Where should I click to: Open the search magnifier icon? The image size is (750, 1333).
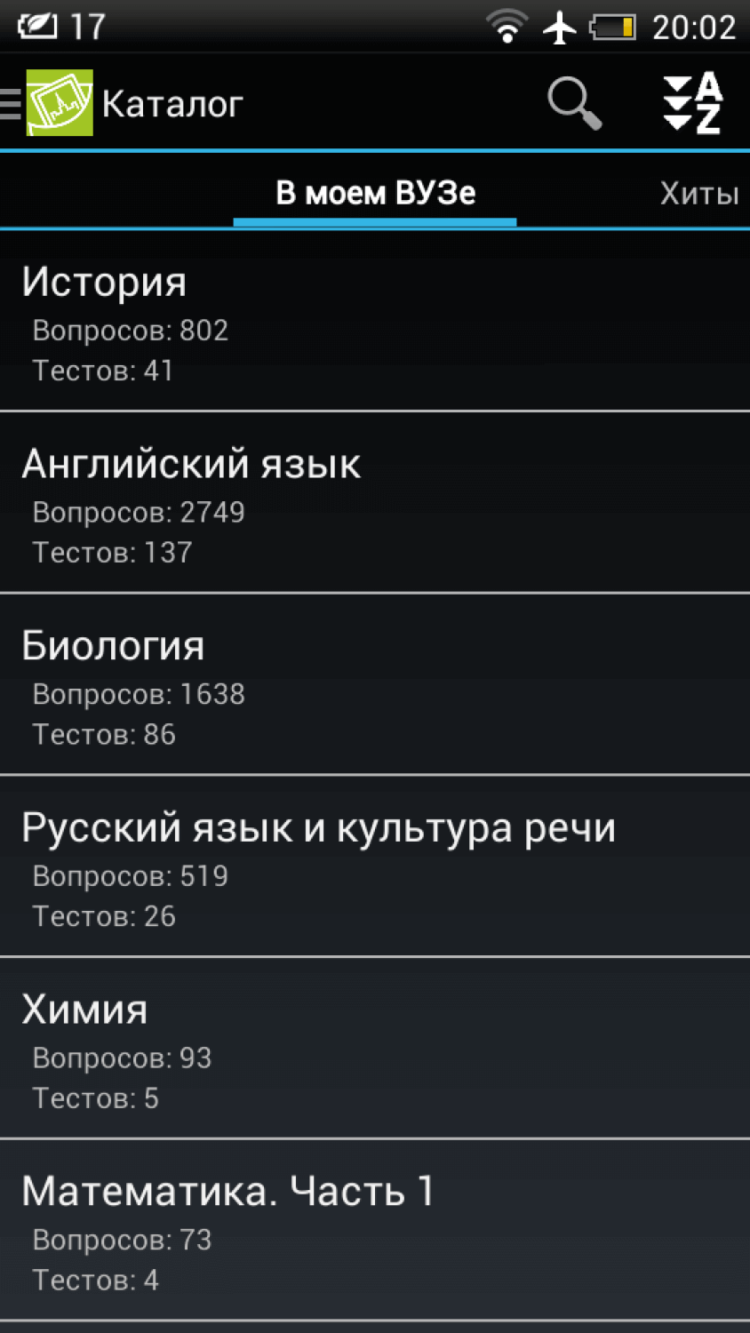574,103
